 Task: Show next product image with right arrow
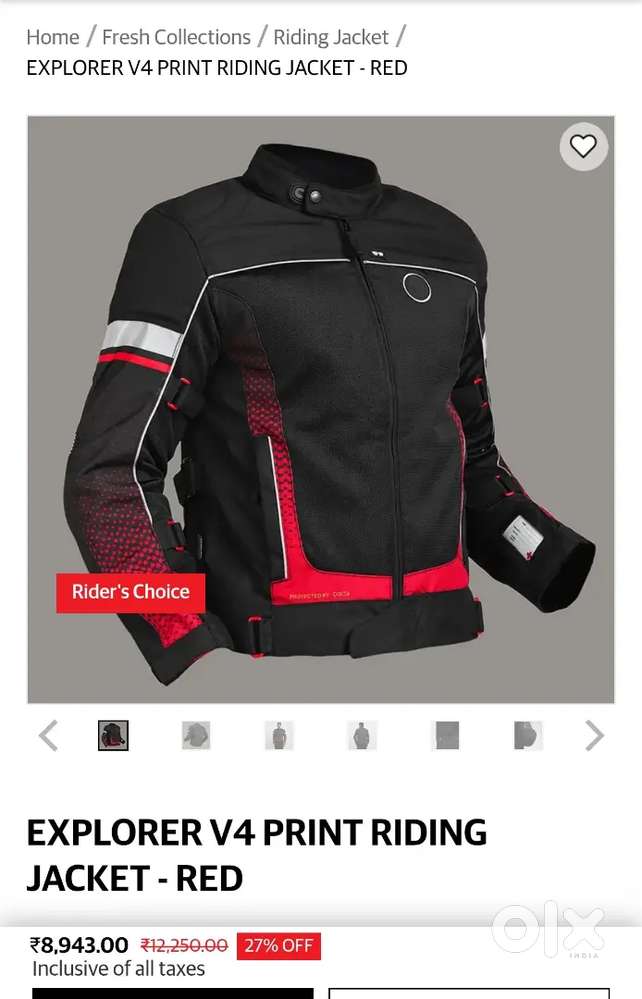[594, 736]
